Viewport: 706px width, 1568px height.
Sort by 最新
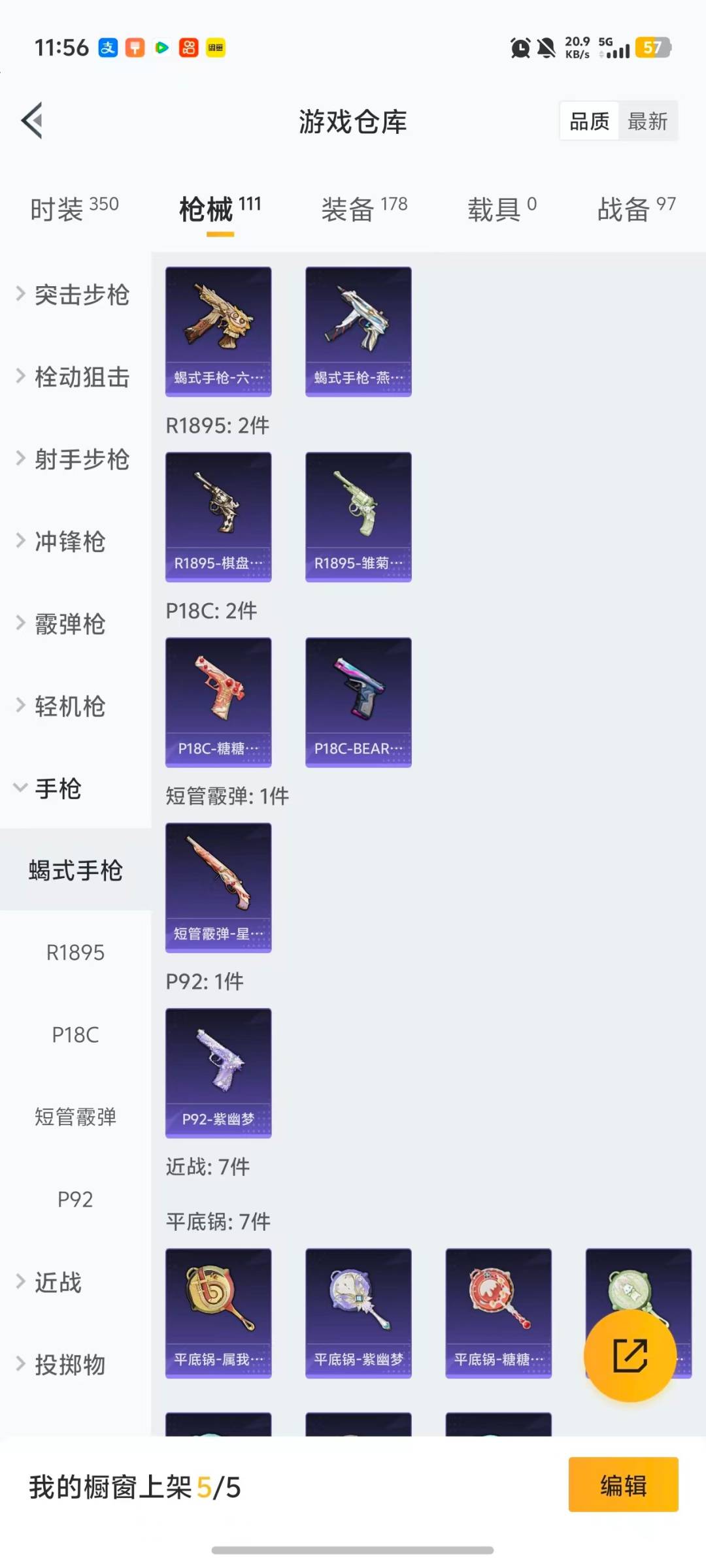pyautogui.click(x=647, y=121)
